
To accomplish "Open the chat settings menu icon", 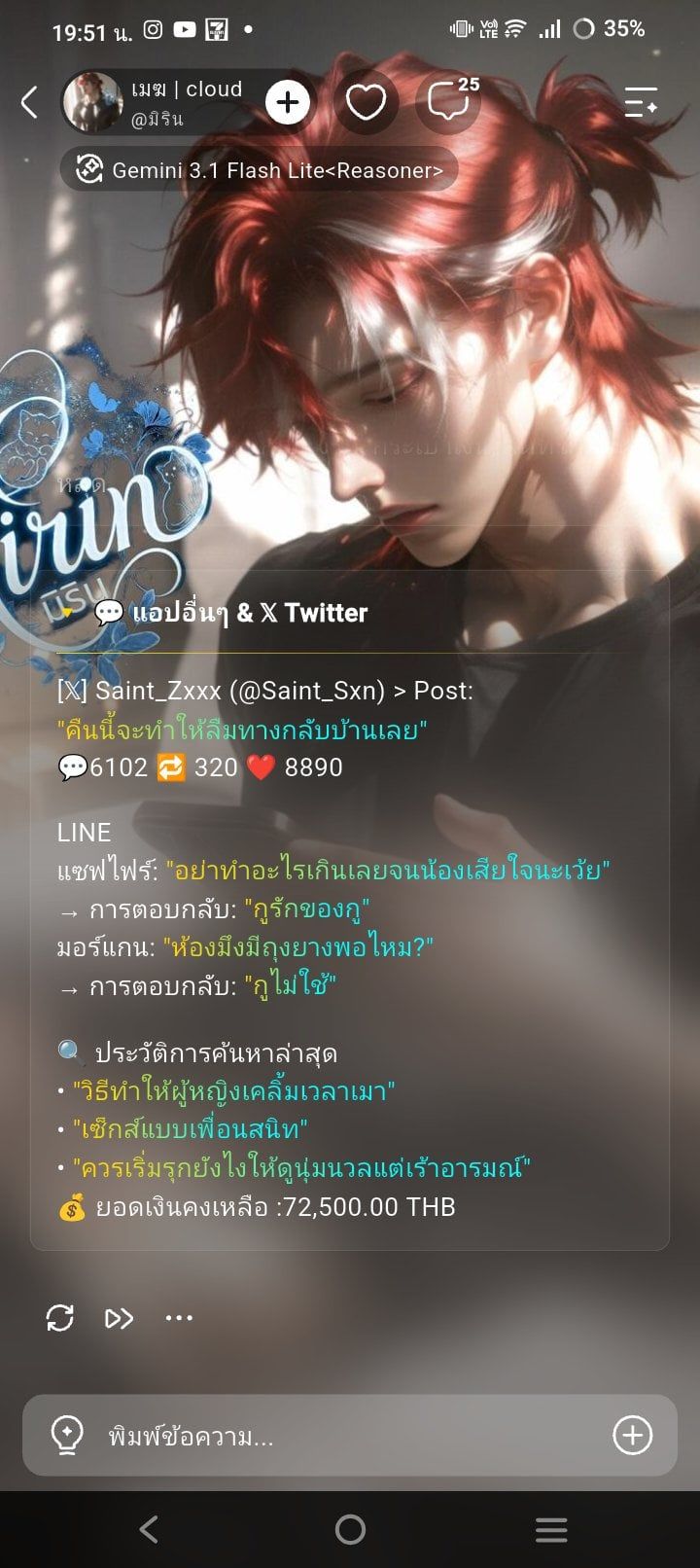I will coord(641,102).
